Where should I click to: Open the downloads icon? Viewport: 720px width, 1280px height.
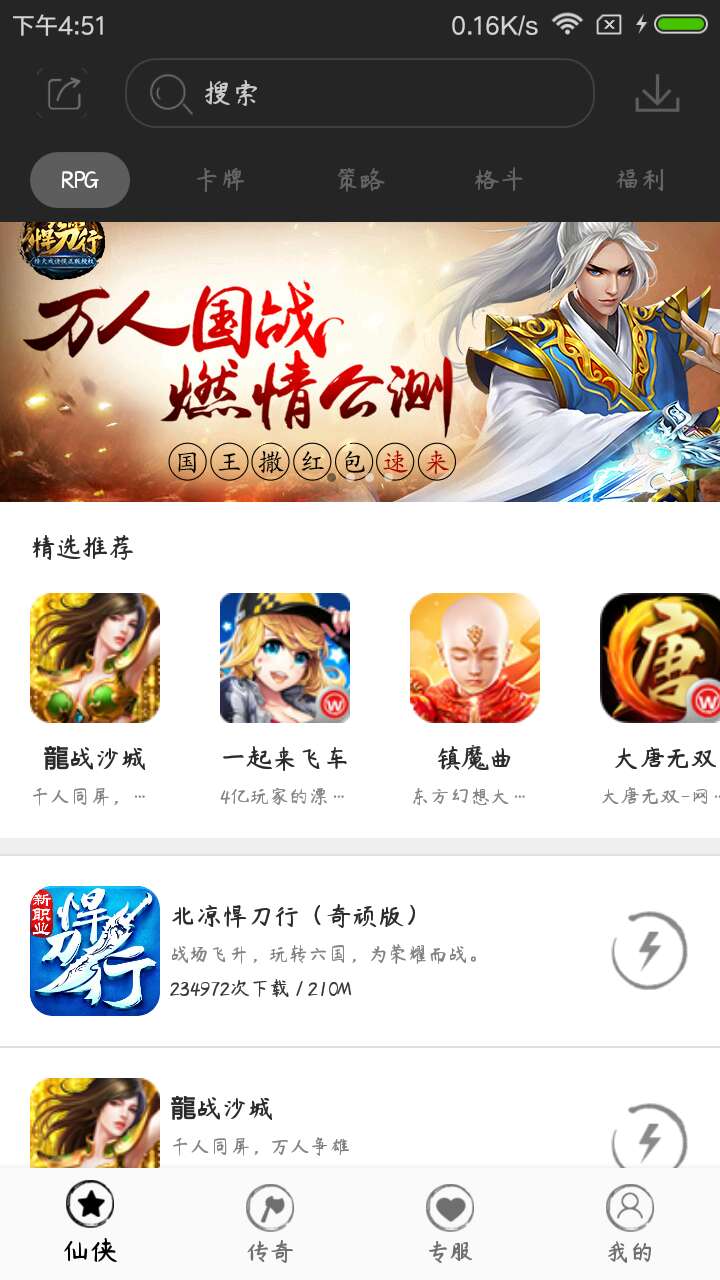657,94
